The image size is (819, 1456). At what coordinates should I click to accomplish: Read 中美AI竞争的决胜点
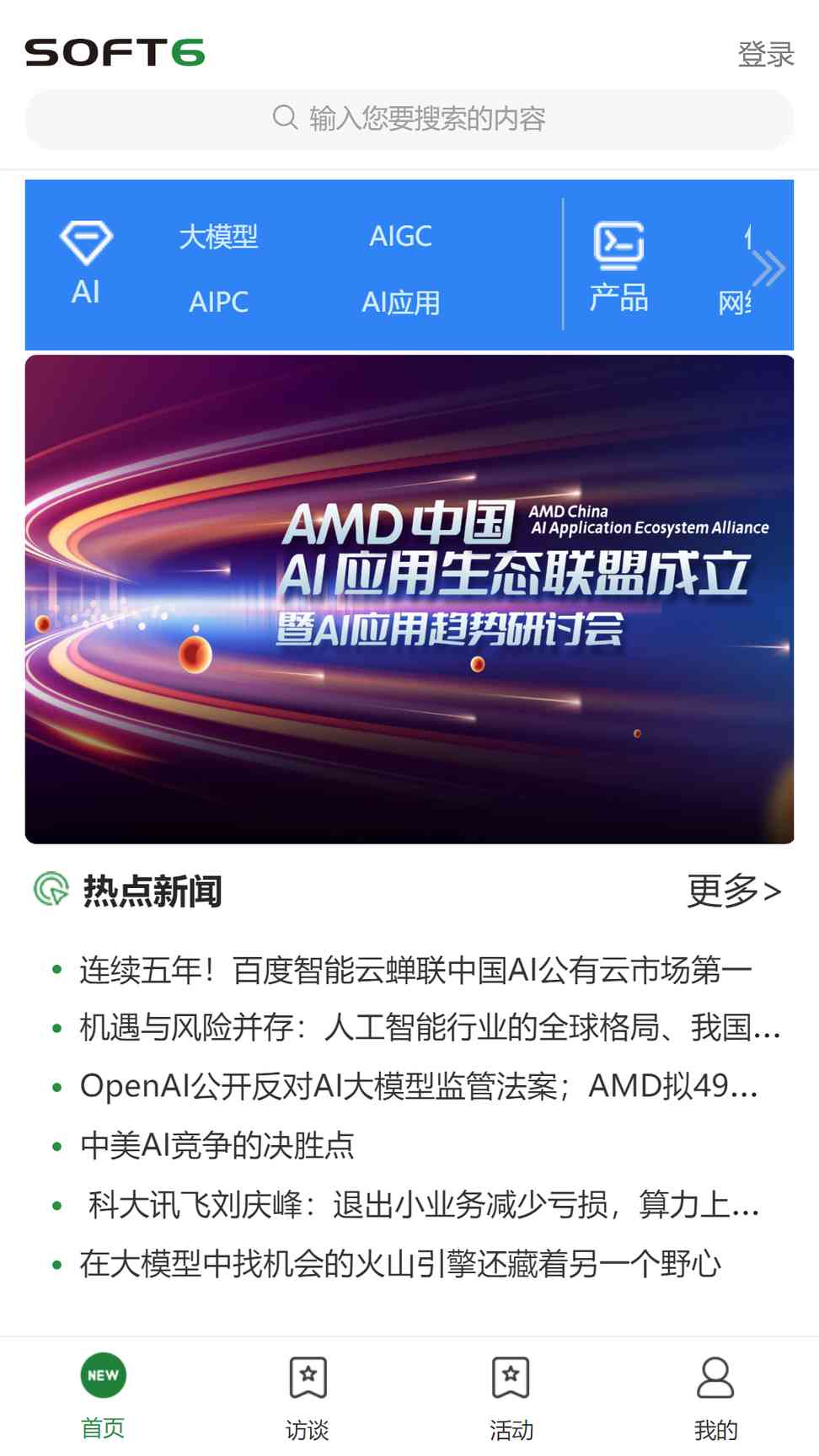coord(217,1145)
